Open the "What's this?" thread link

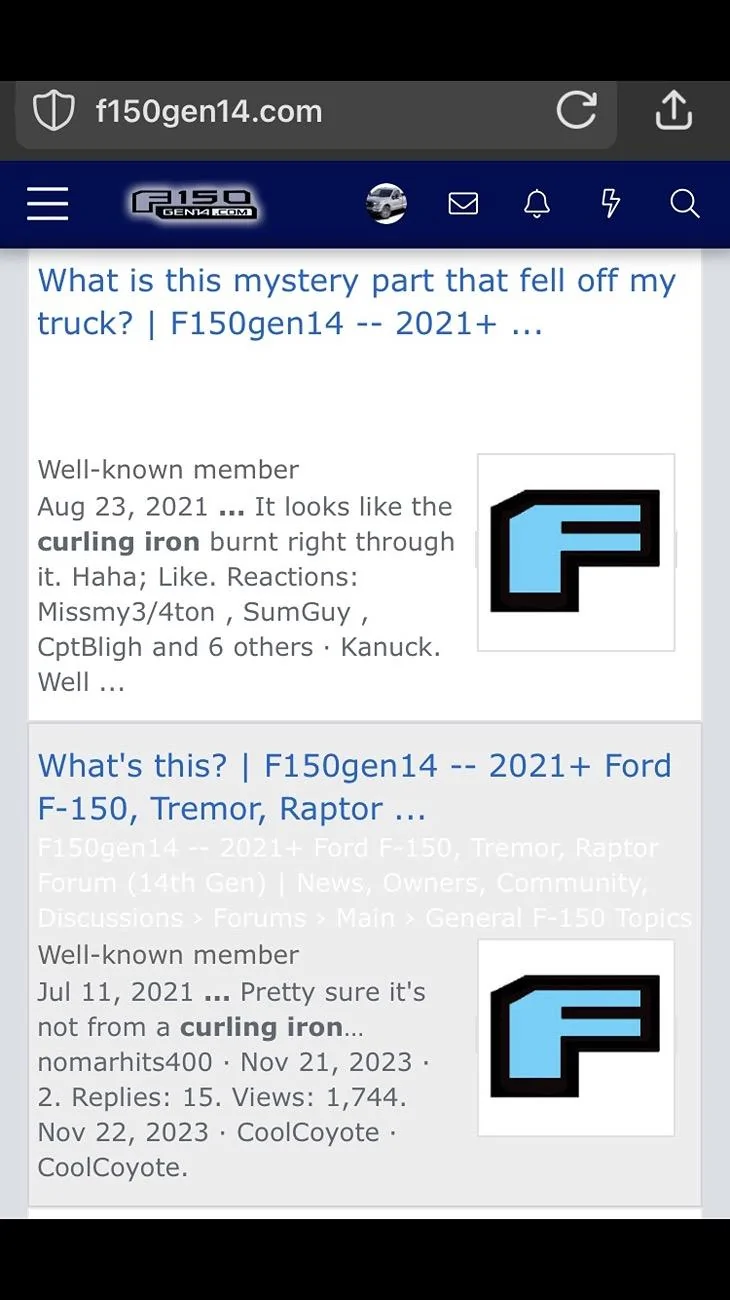(354, 787)
